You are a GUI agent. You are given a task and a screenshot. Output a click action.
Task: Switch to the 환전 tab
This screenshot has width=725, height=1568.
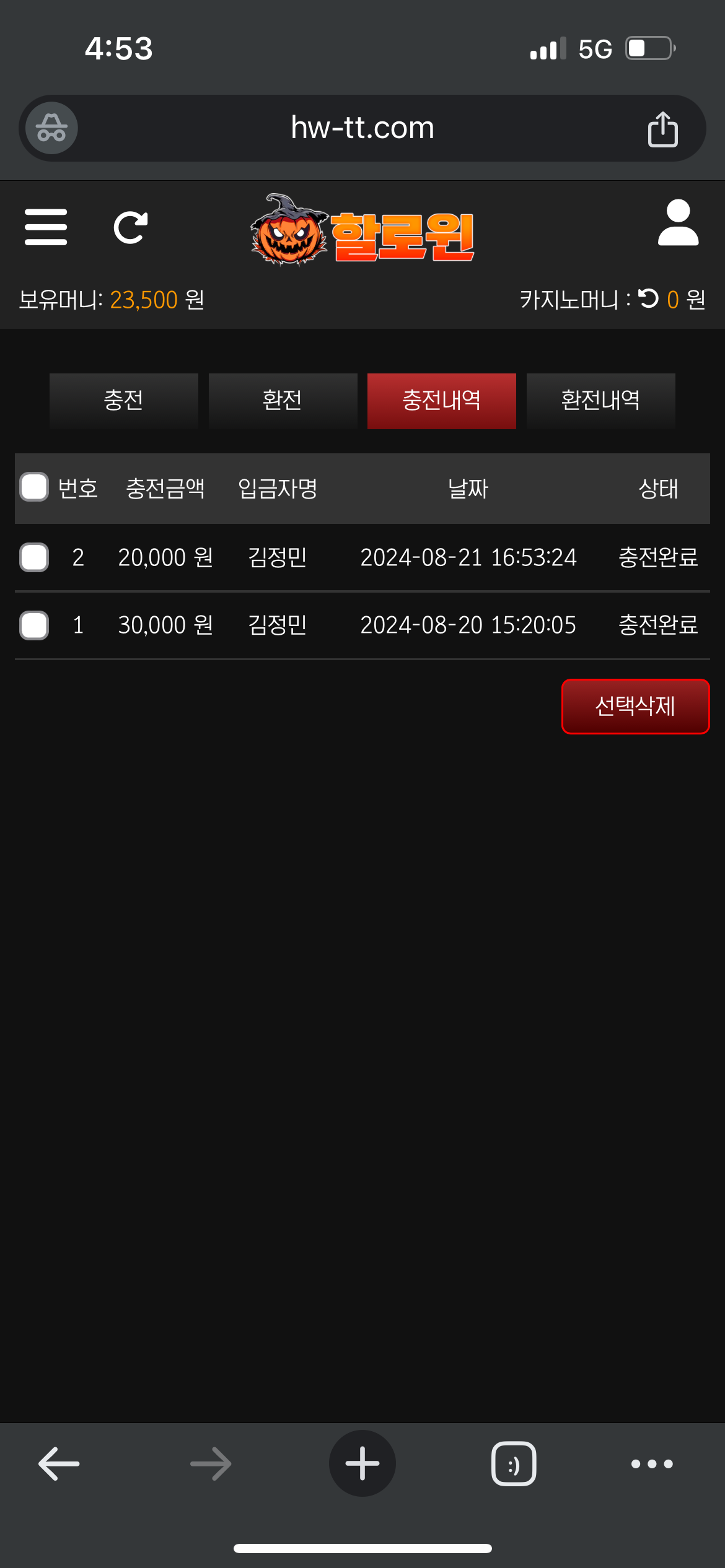coord(283,400)
